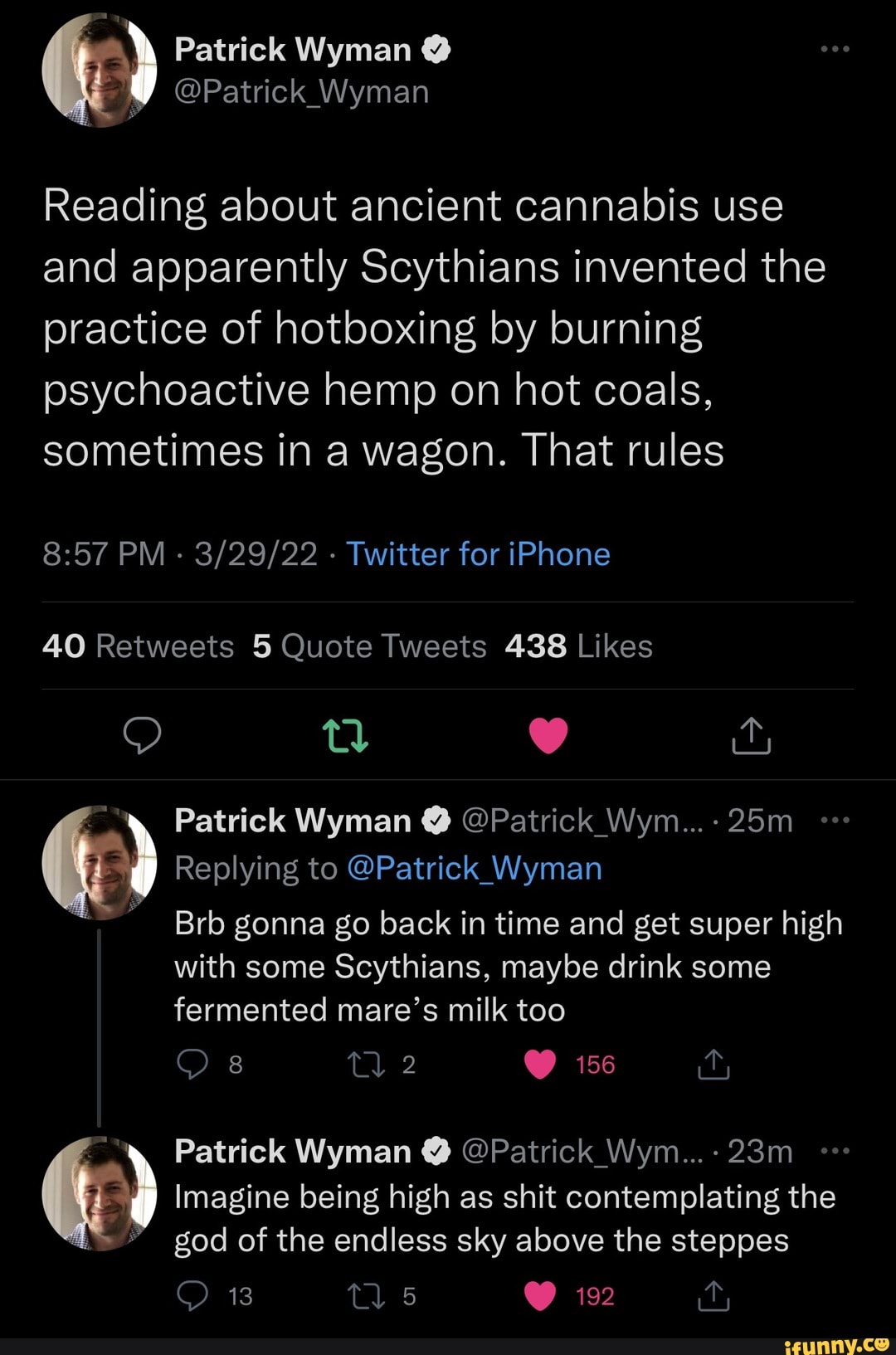Open the reply icon on the main tweet
Viewport: 896px width, 1355px height.
(143, 734)
